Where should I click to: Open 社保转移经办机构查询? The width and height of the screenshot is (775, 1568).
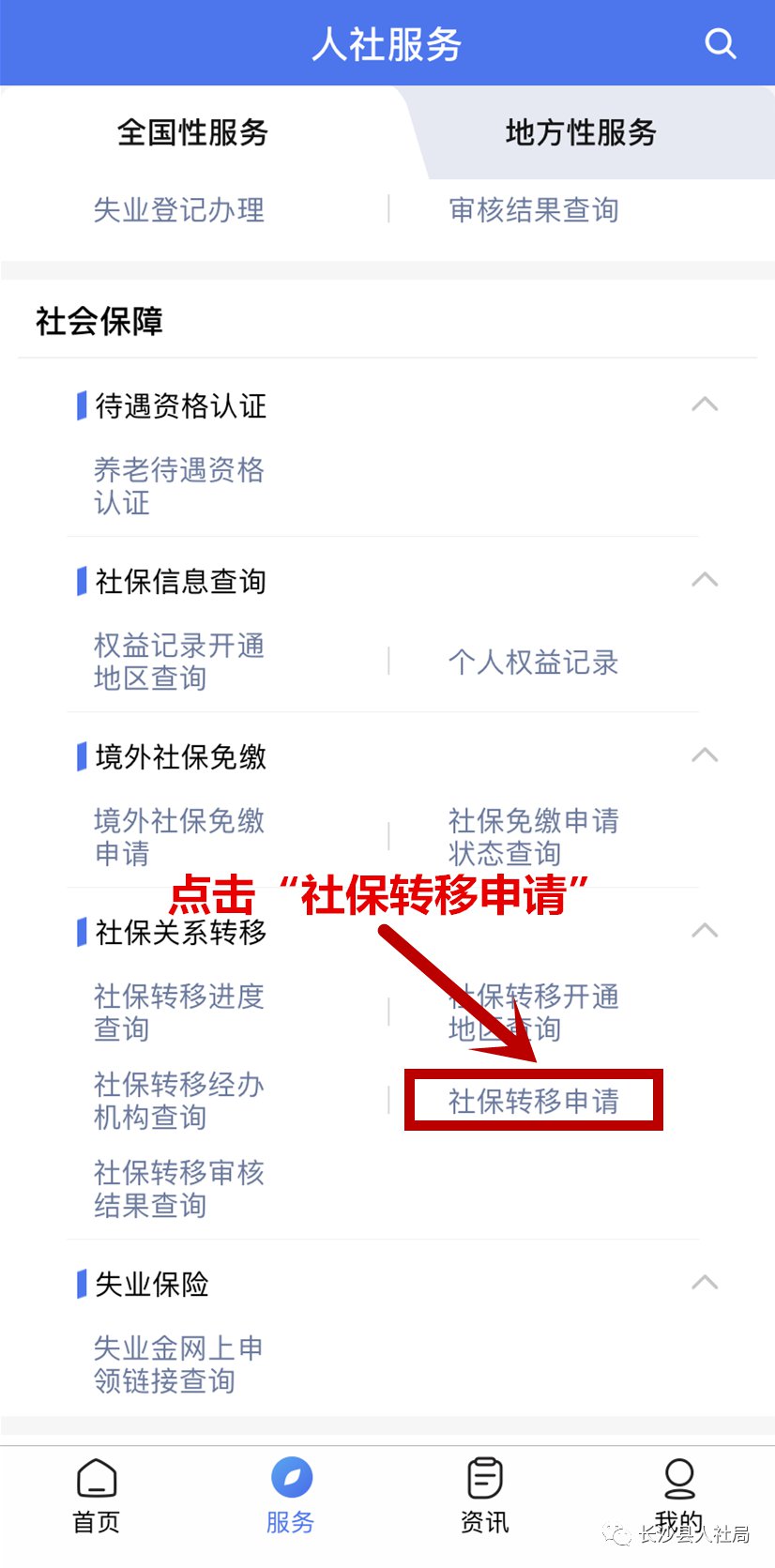pos(178,1101)
